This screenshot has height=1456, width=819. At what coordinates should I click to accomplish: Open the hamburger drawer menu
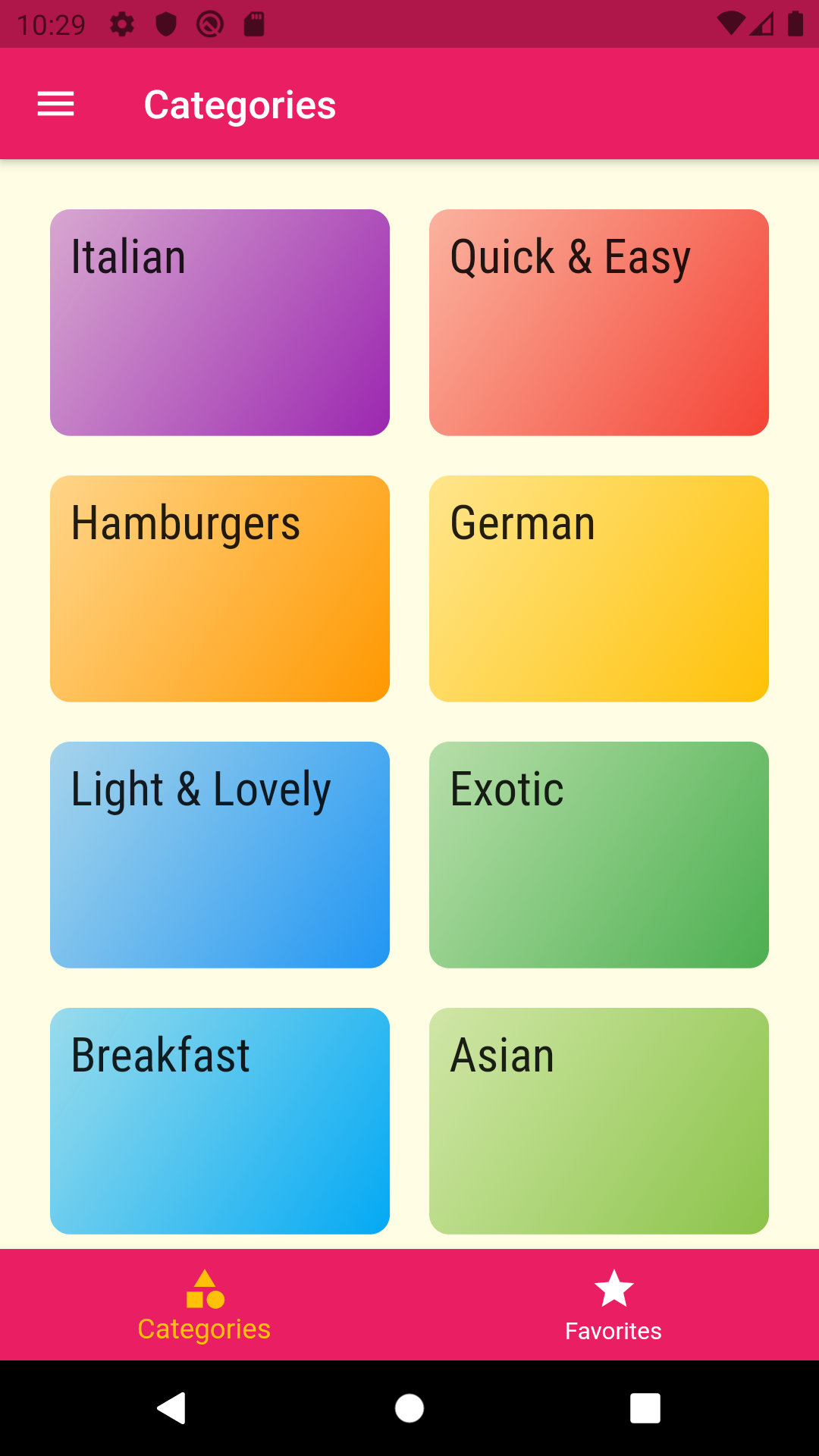coord(56,104)
